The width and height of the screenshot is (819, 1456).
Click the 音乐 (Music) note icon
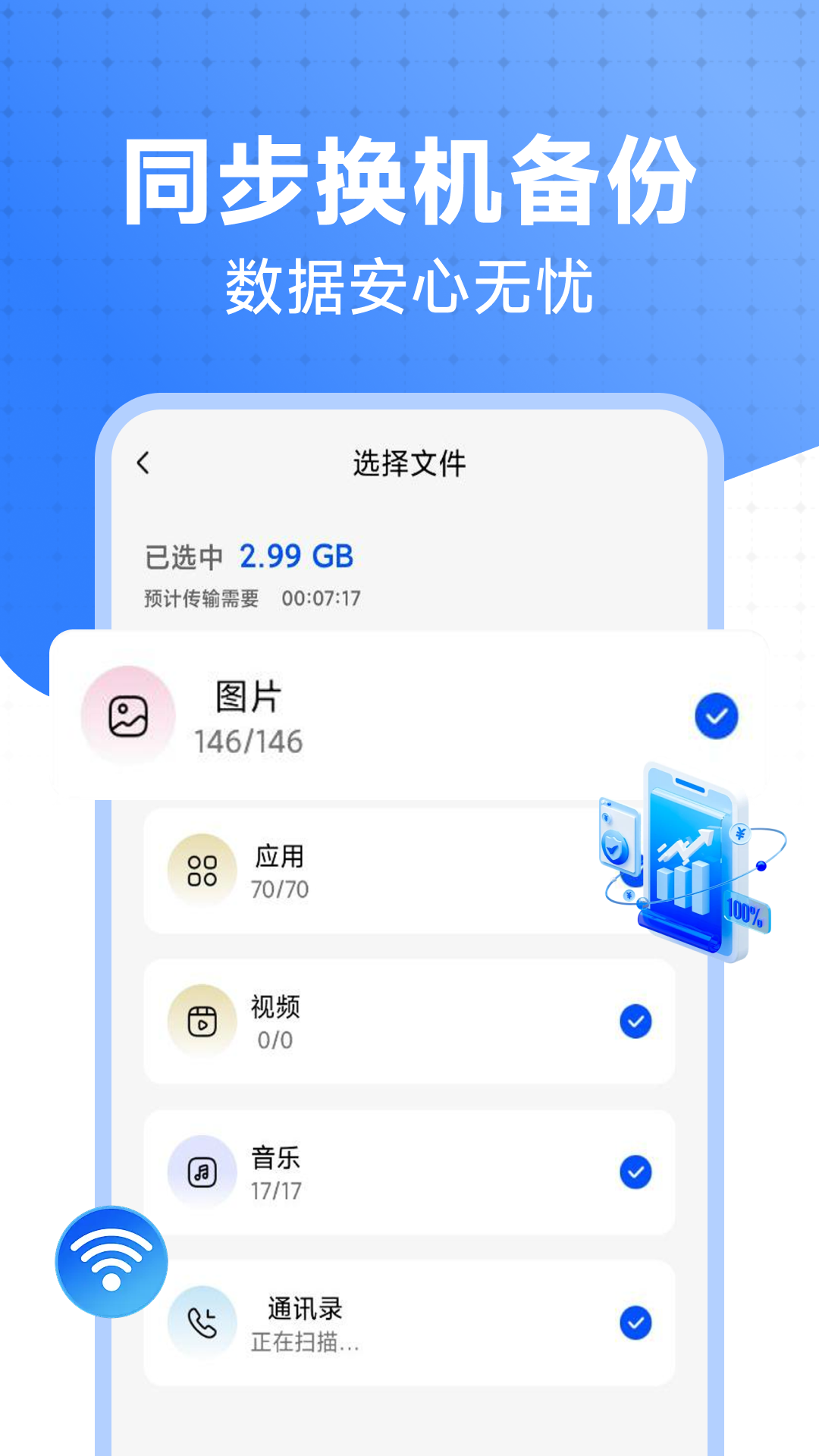[x=201, y=1172]
